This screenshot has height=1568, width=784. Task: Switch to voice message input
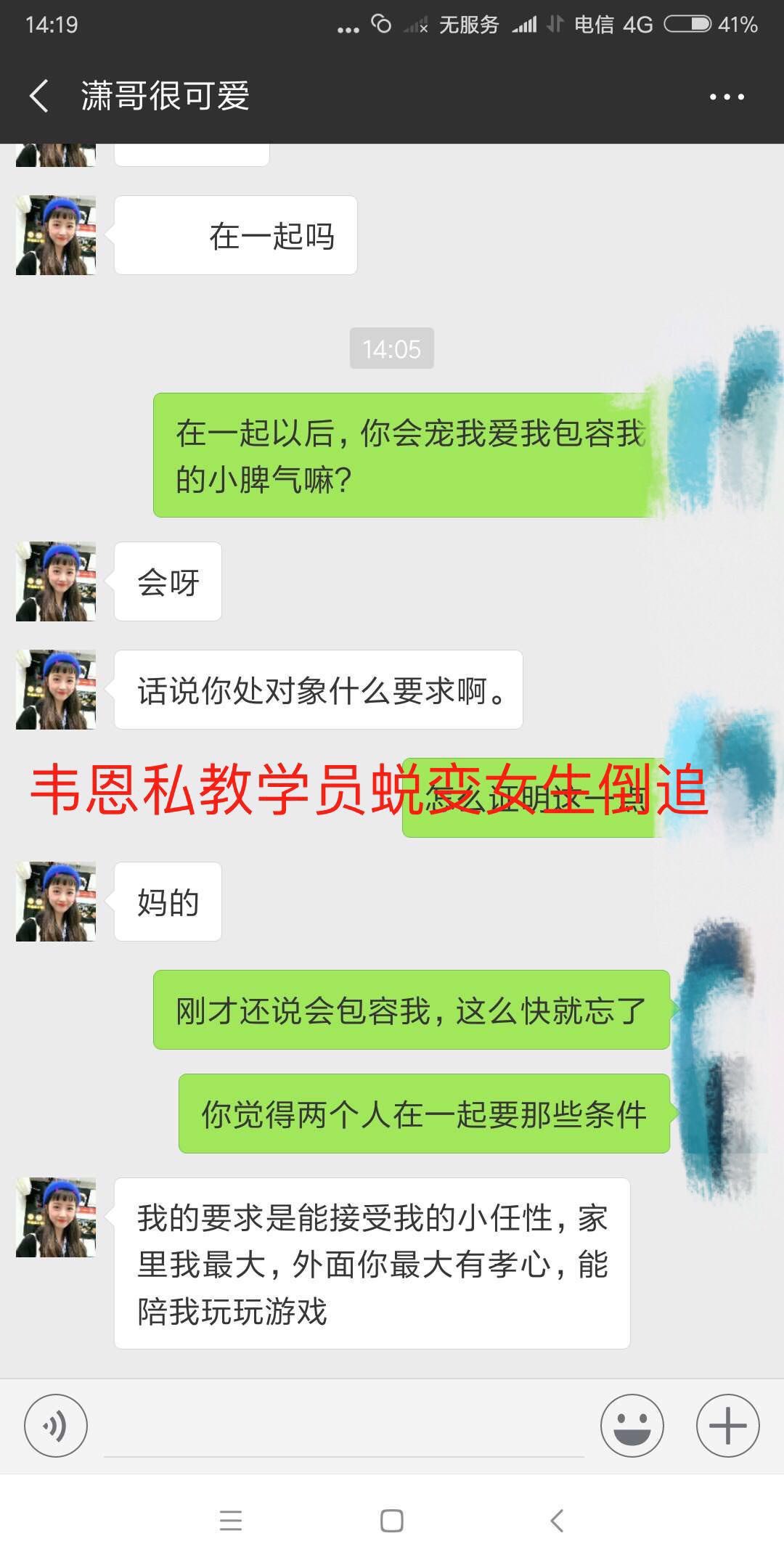point(56,1426)
